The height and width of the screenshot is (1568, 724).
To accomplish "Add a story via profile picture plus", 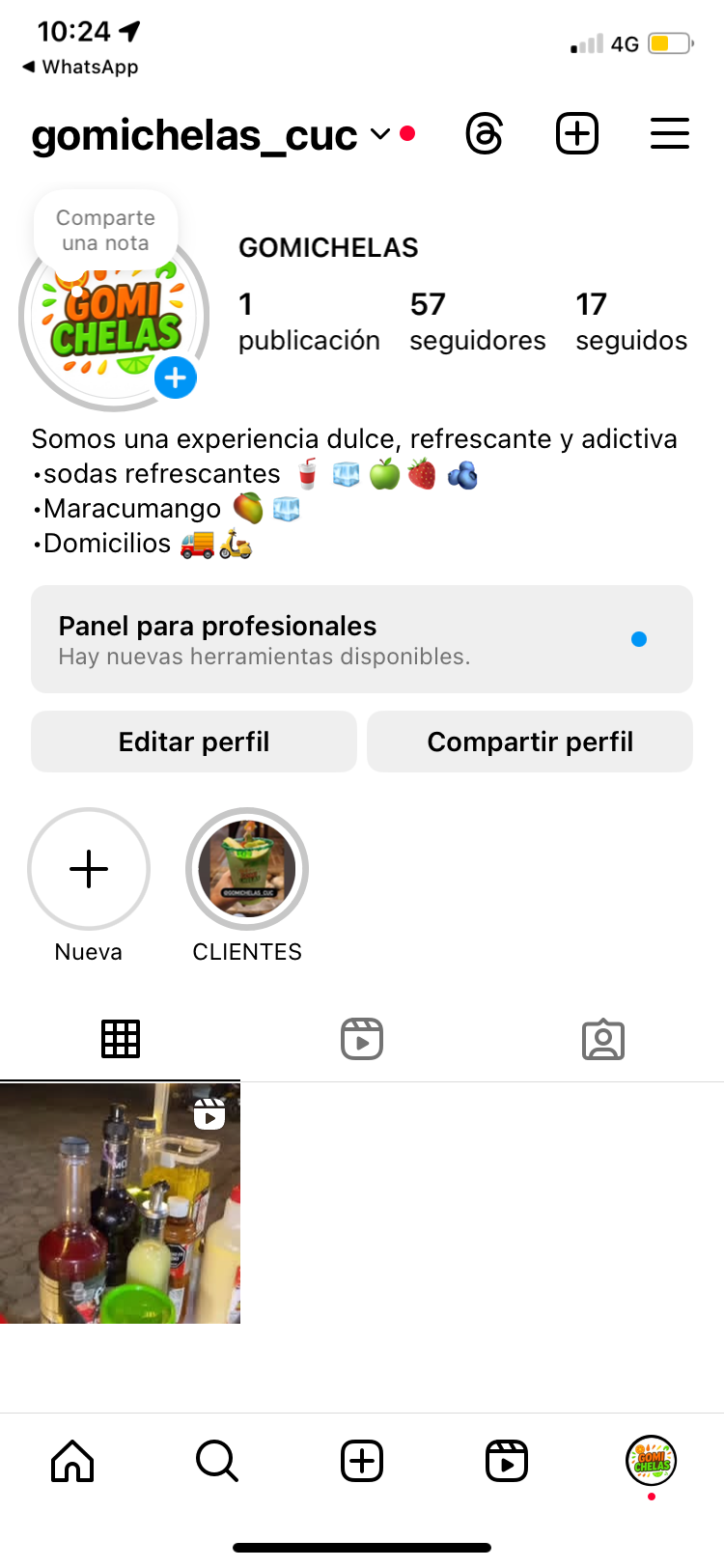I will tap(176, 378).
